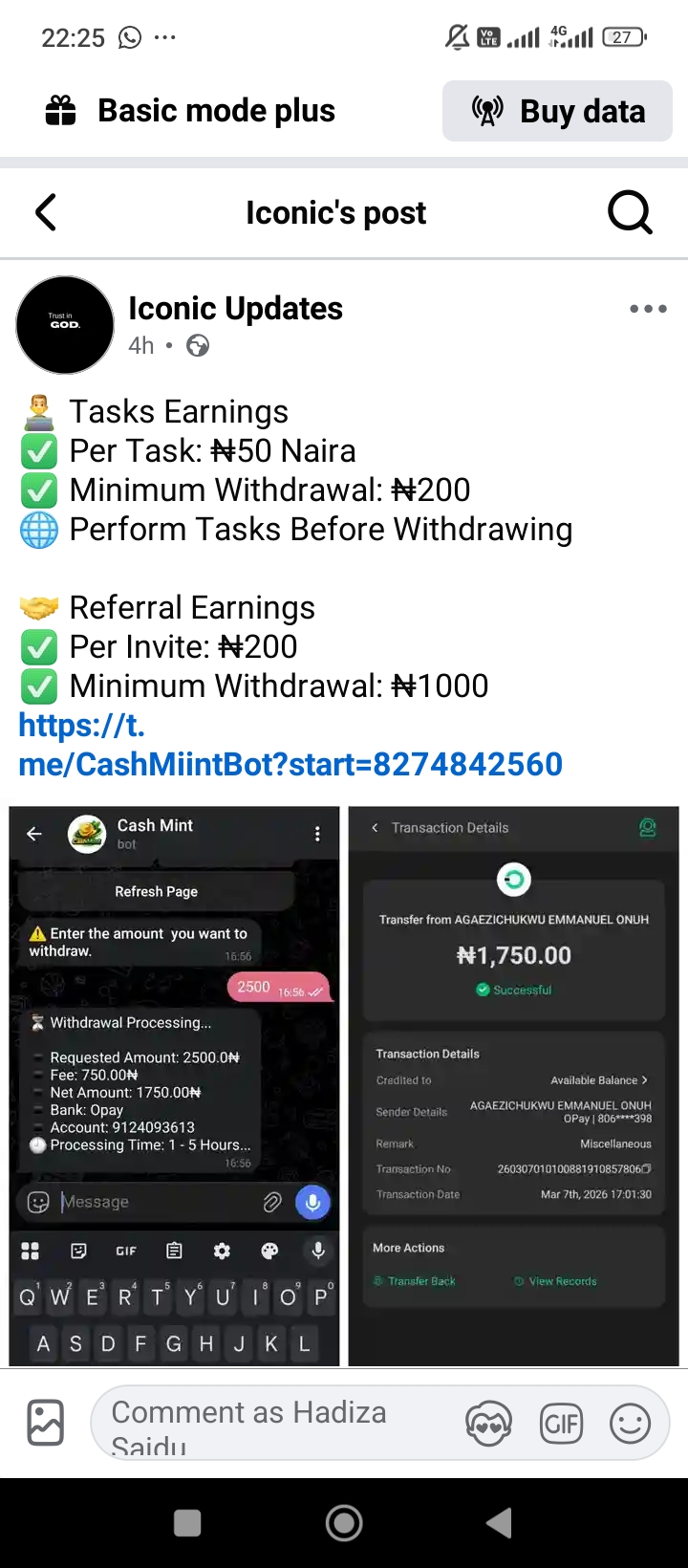
Task: Open the avatar sticker picker
Action: (x=488, y=1425)
